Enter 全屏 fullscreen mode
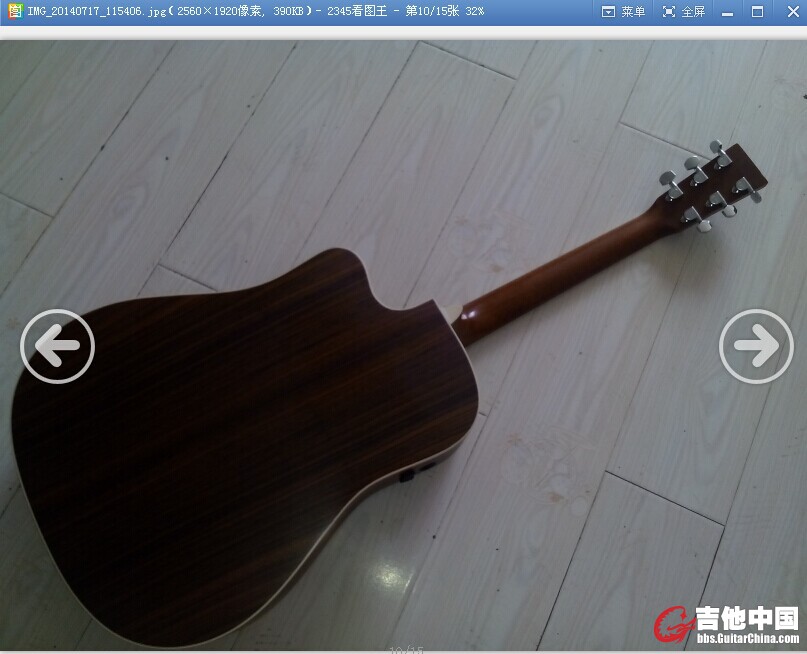 pyautogui.click(x=684, y=11)
